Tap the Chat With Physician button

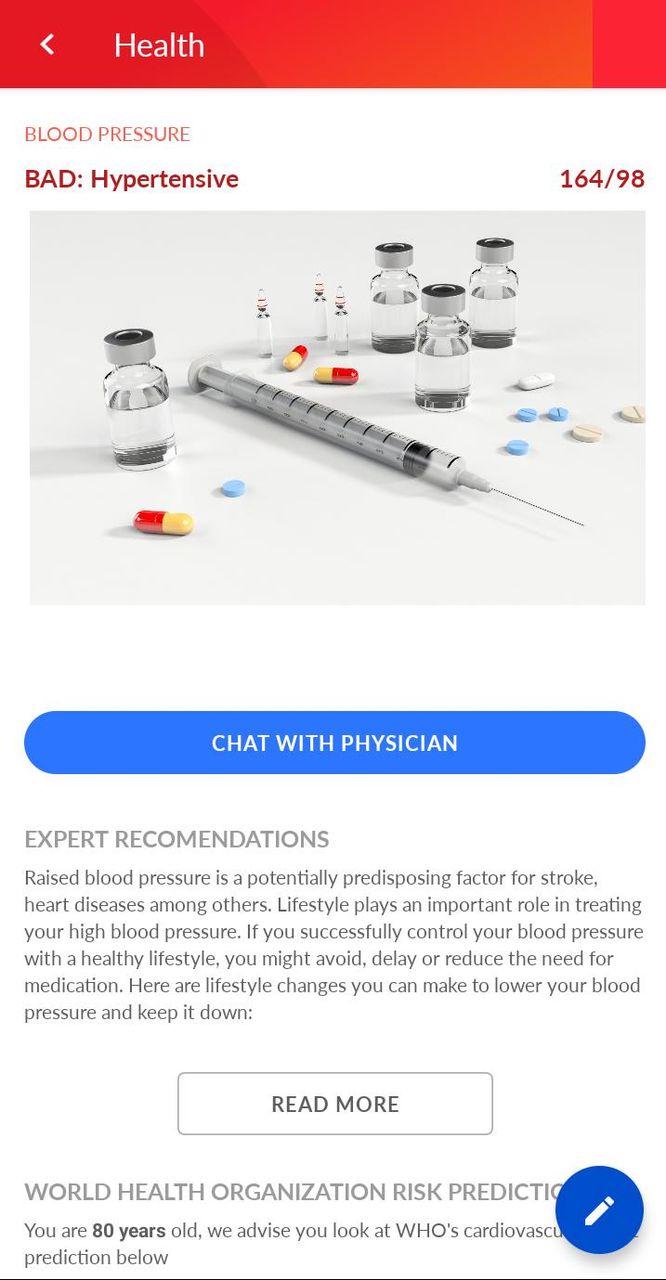334,743
